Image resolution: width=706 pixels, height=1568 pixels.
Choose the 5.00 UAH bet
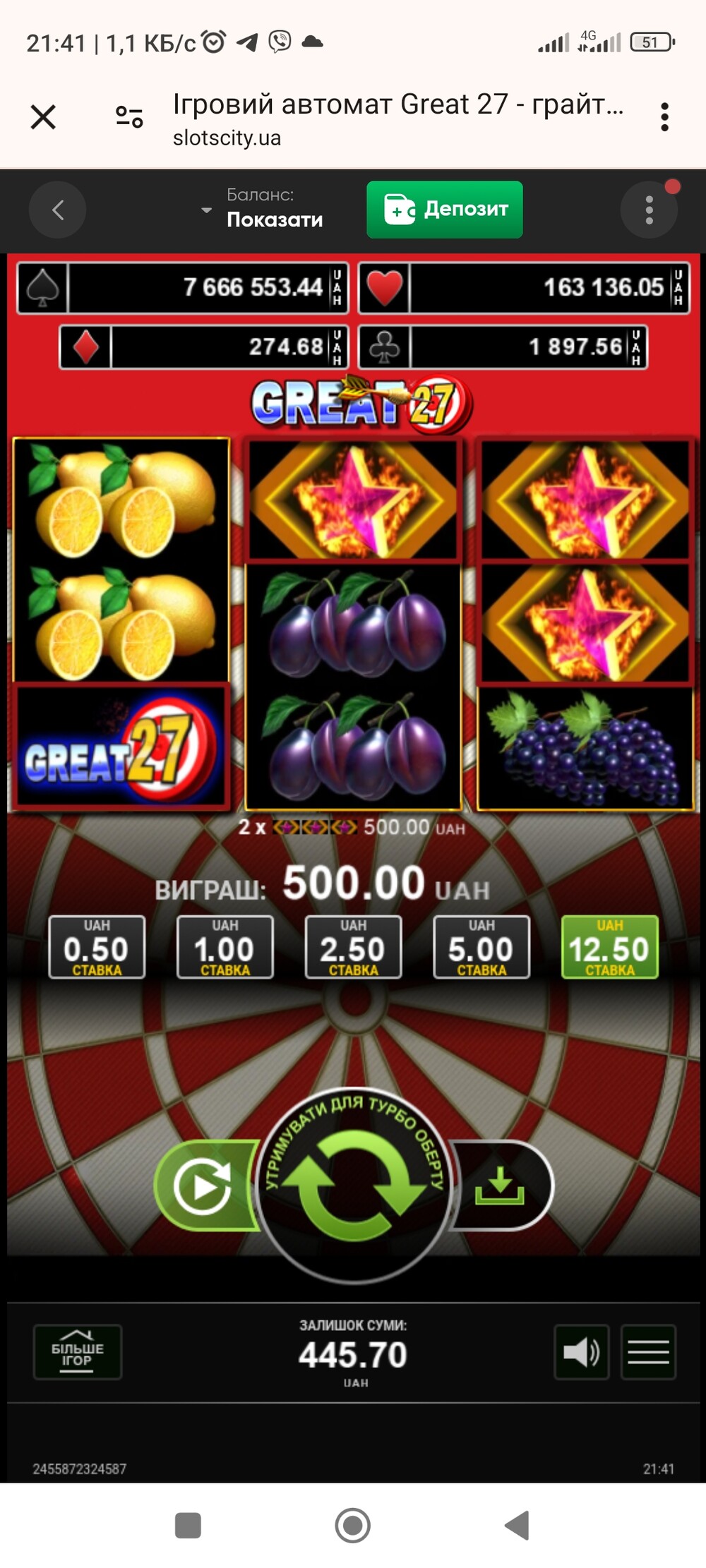pos(481,947)
